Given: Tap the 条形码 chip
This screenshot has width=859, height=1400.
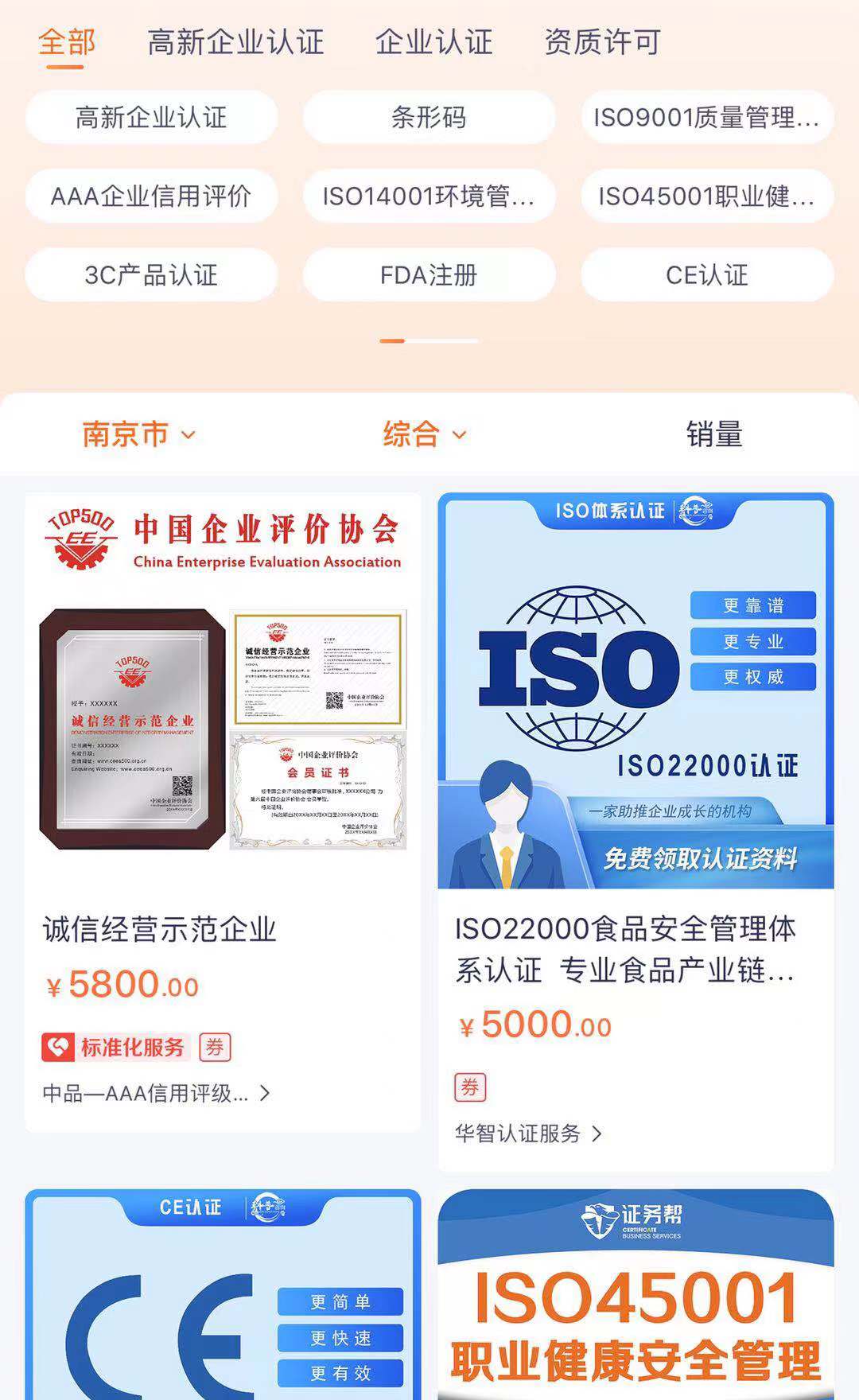Looking at the screenshot, I should [429, 118].
